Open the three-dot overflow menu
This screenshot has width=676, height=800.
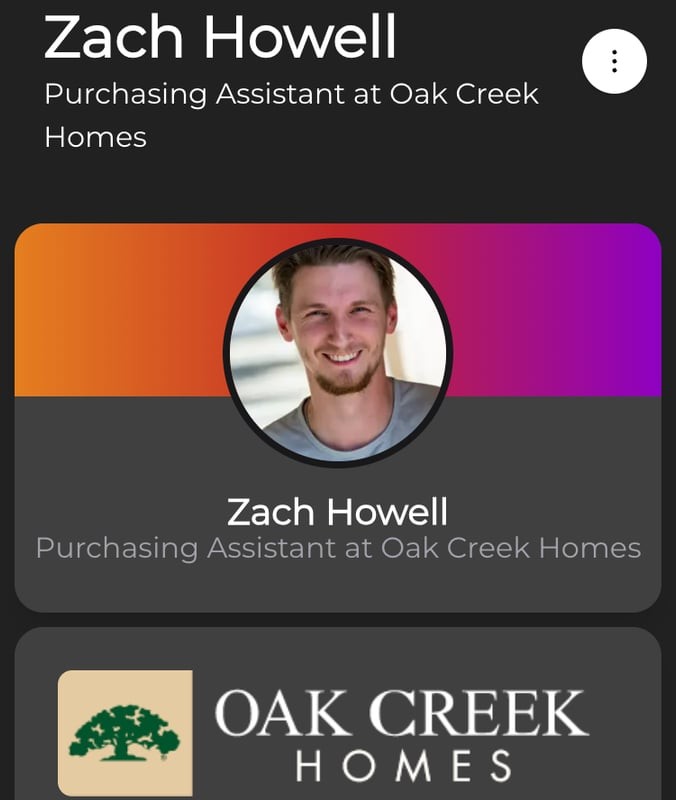[x=614, y=61]
